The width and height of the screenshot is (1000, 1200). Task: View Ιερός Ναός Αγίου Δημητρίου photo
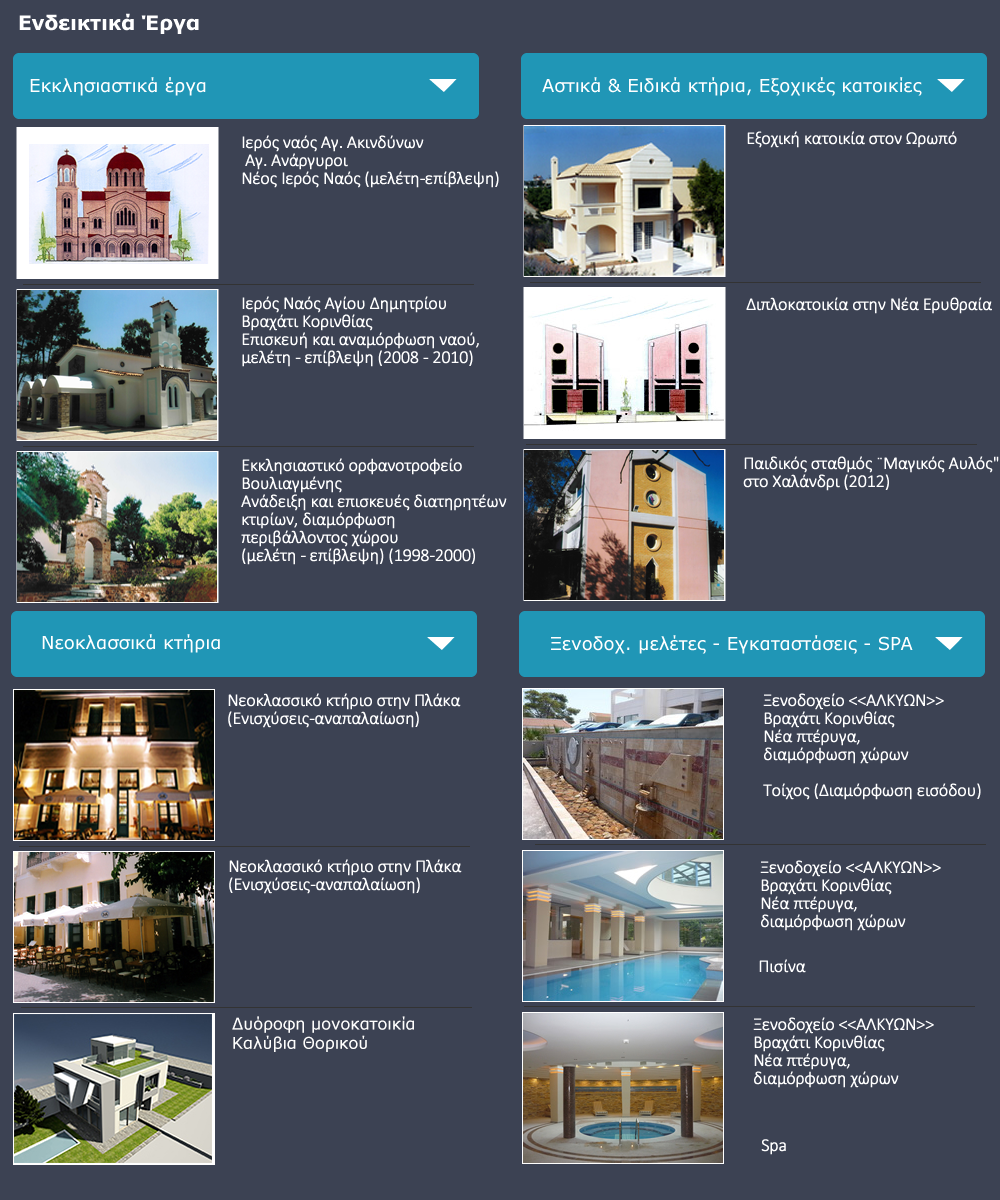tap(117, 365)
